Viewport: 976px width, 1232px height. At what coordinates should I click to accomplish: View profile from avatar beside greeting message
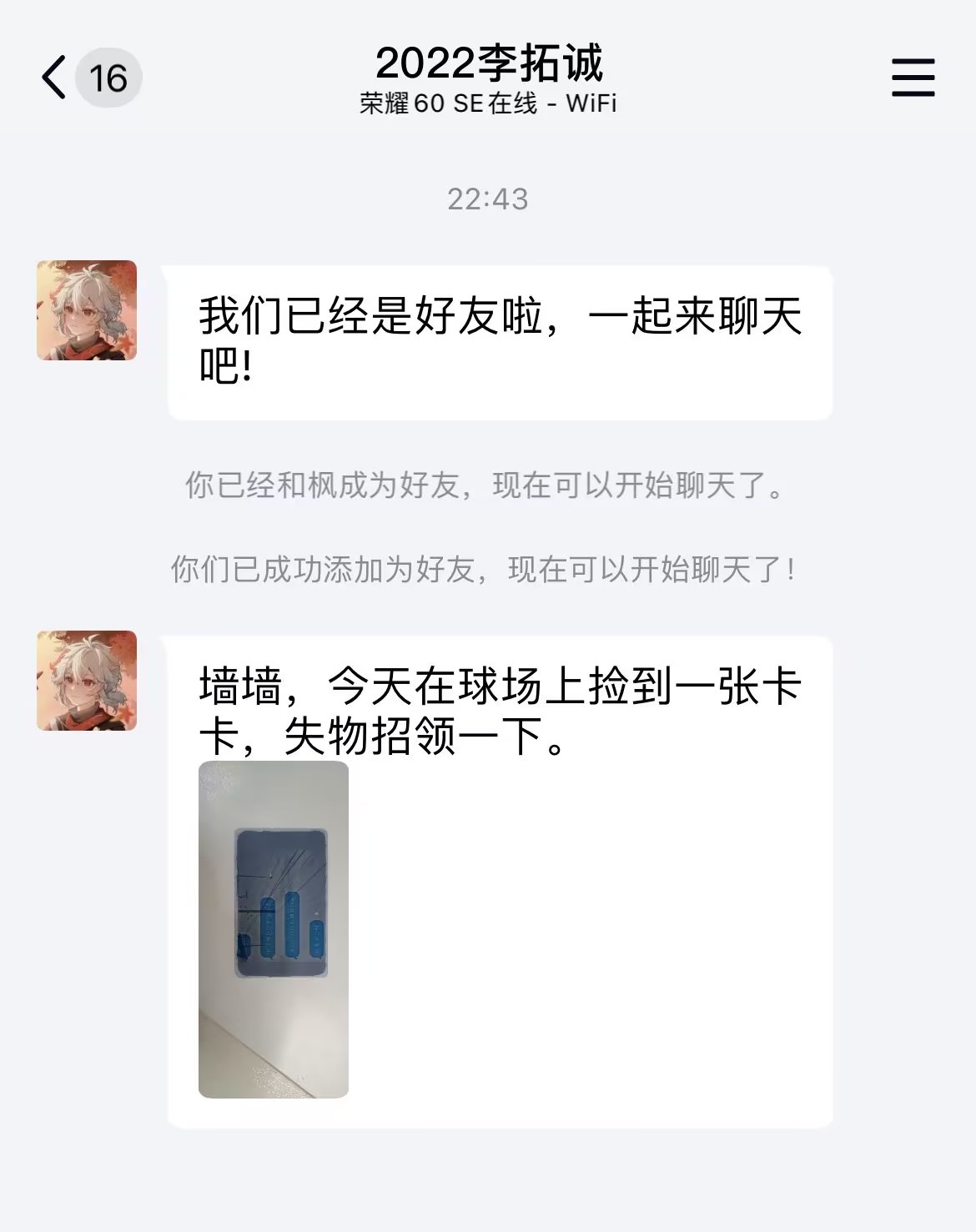coord(87,310)
